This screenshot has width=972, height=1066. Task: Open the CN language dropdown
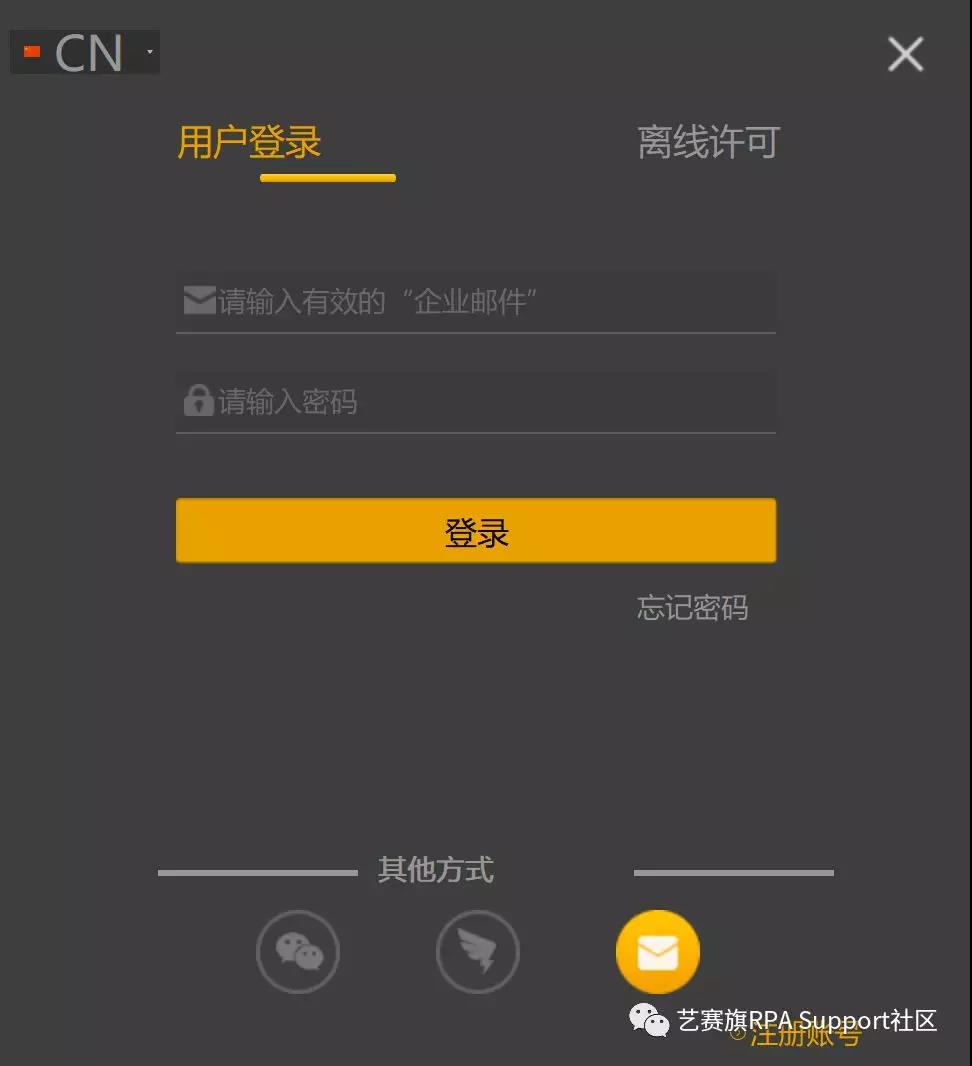[86, 52]
